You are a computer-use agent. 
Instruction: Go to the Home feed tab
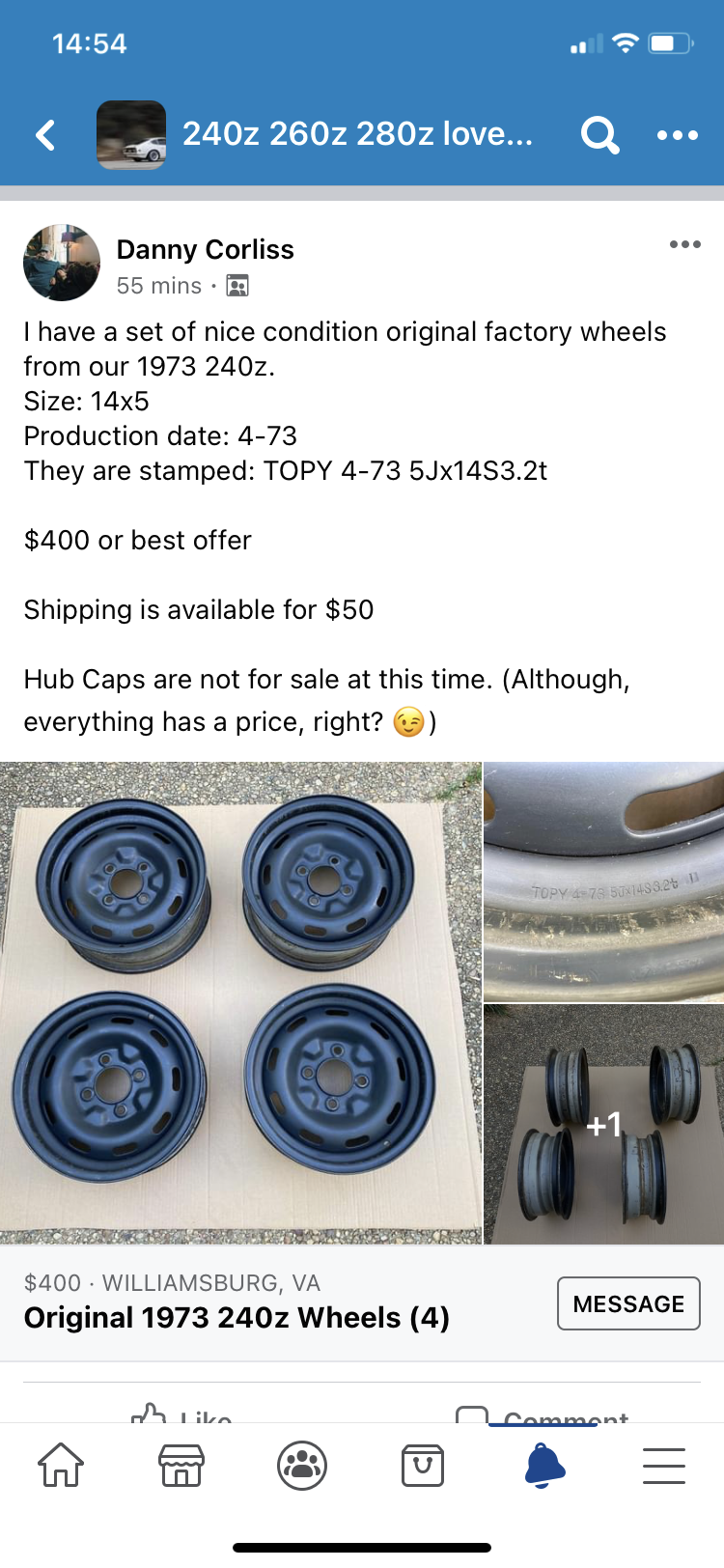[61, 1465]
